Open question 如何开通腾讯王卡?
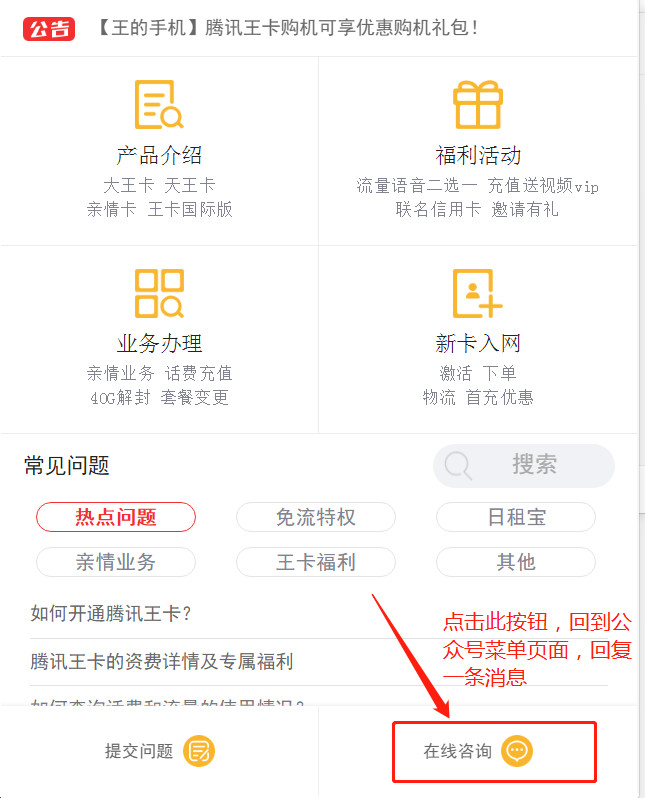The height and width of the screenshot is (798, 645). pos(112,613)
